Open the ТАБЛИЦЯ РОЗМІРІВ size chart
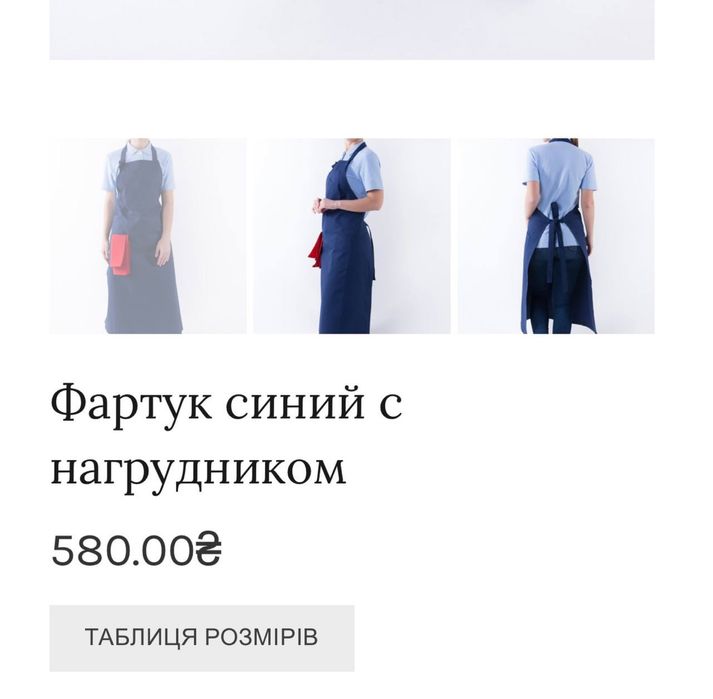This screenshot has height=699, width=713. click(201, 638)
